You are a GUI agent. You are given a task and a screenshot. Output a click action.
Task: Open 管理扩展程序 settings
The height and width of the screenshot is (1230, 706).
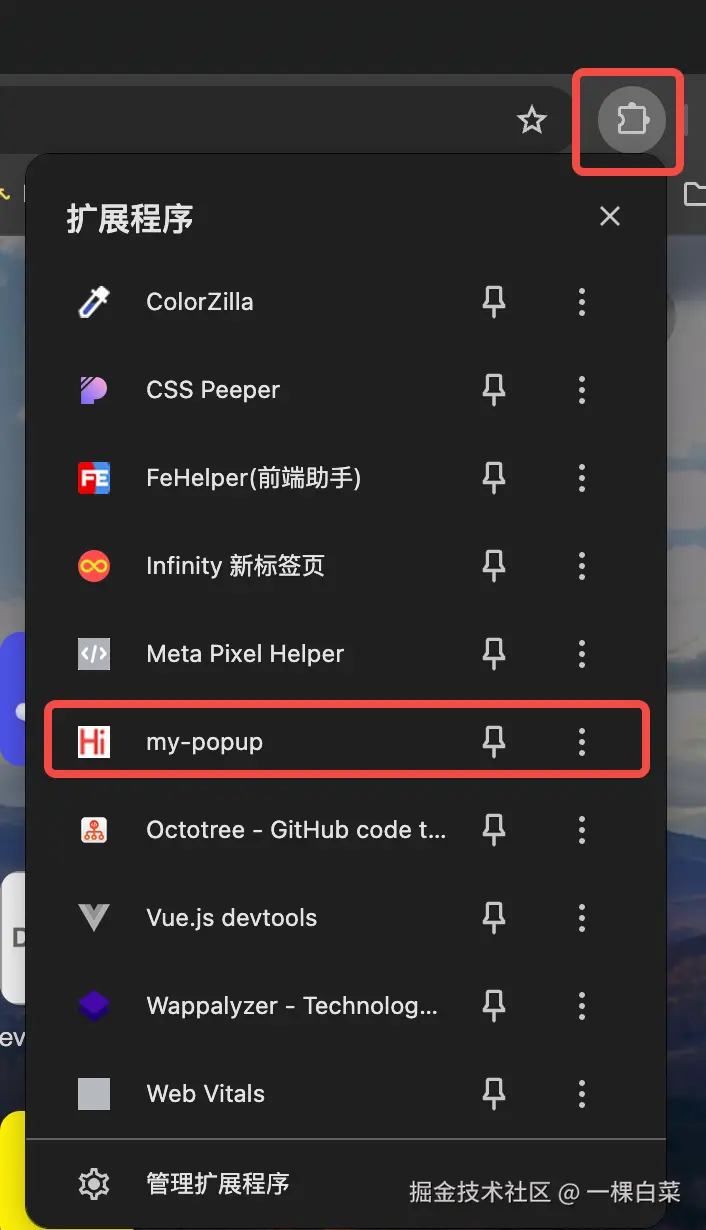point(217,1185)
